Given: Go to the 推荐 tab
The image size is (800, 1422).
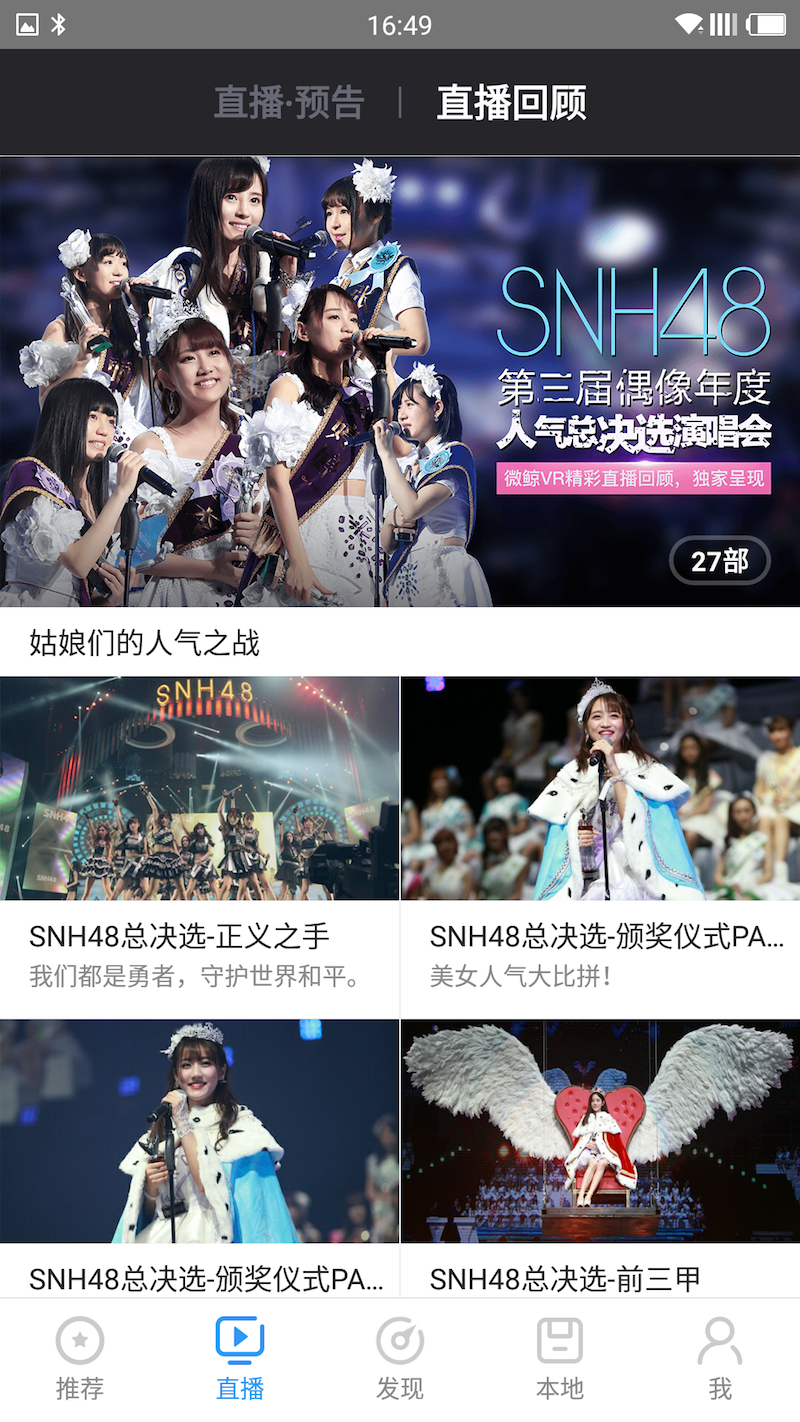Looking at the screenshot, I should [x=80, y=1359].
